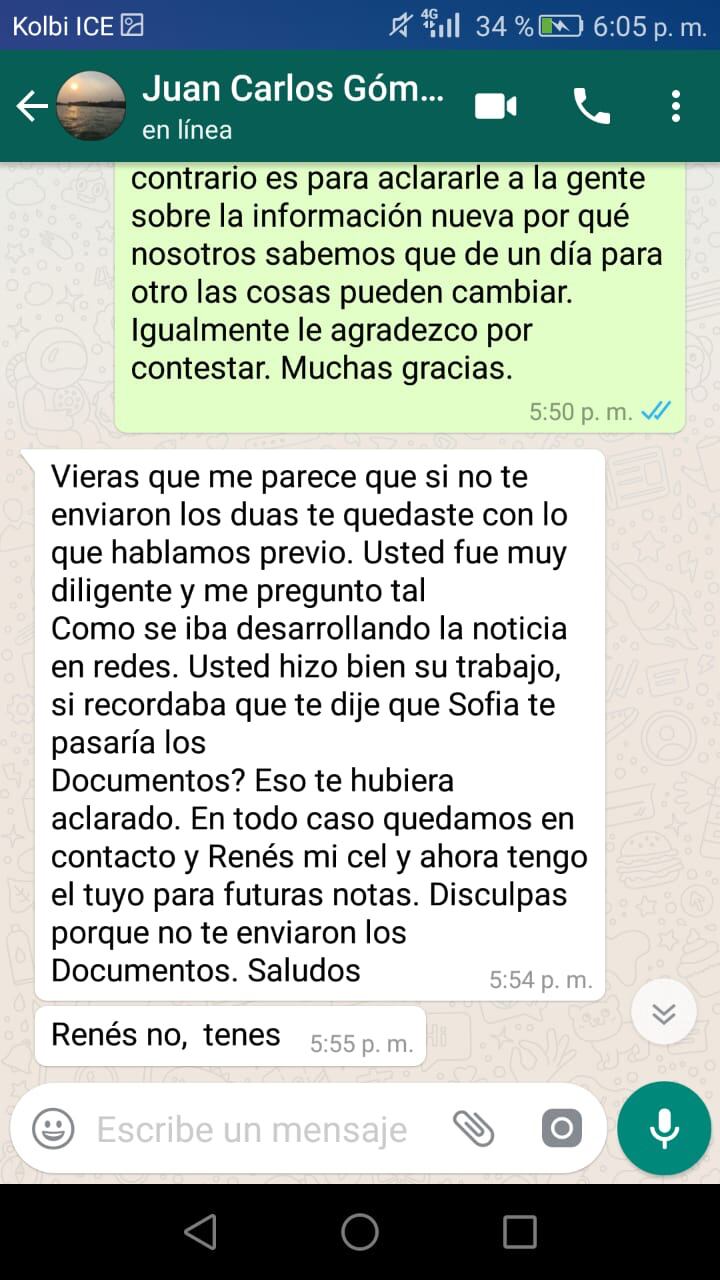Tap the system home button
Viewport: 720px width, 1280px height.
[360, 1232]
